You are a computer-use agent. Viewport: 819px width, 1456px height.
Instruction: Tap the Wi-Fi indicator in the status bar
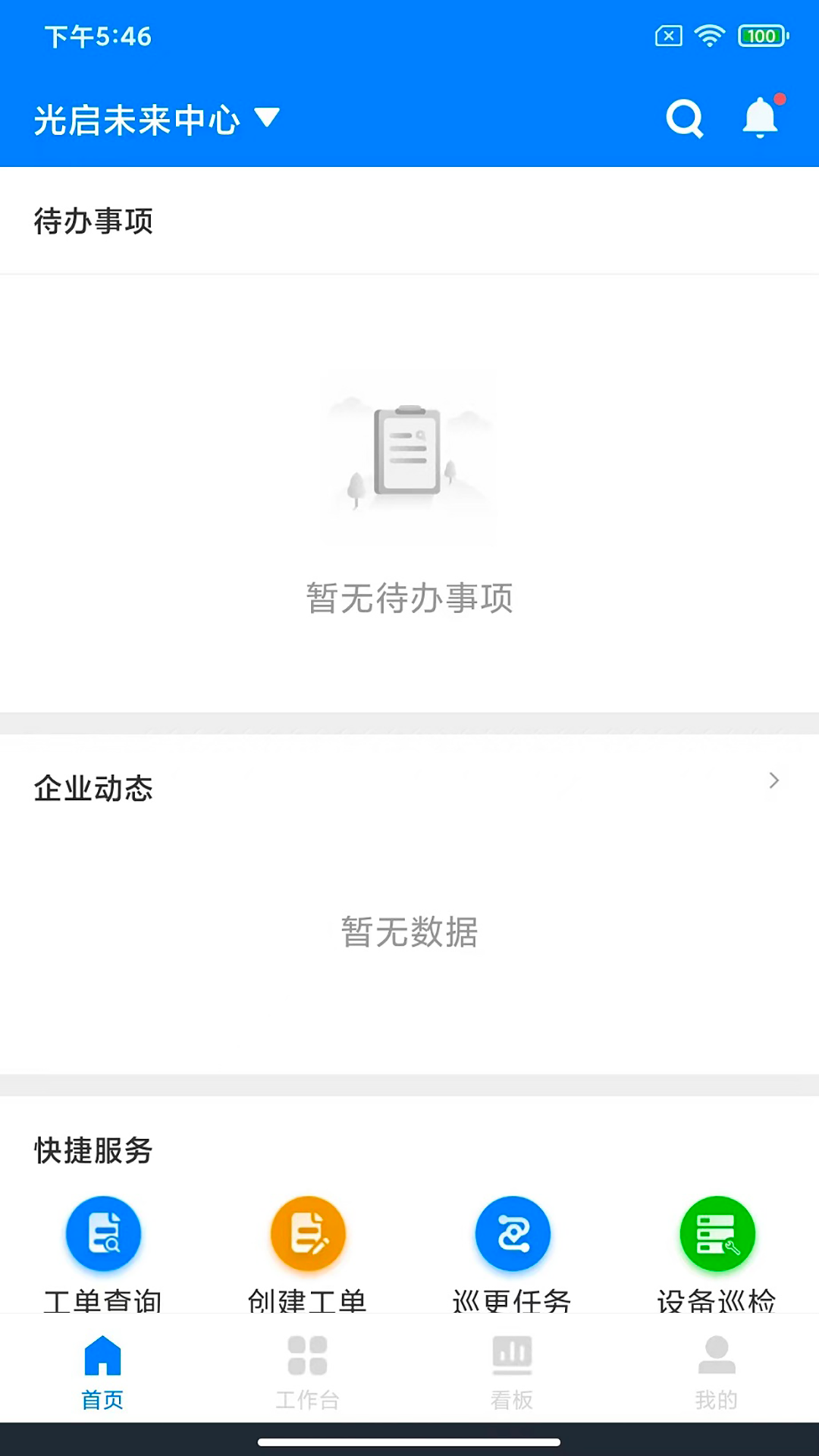point(710,36)
